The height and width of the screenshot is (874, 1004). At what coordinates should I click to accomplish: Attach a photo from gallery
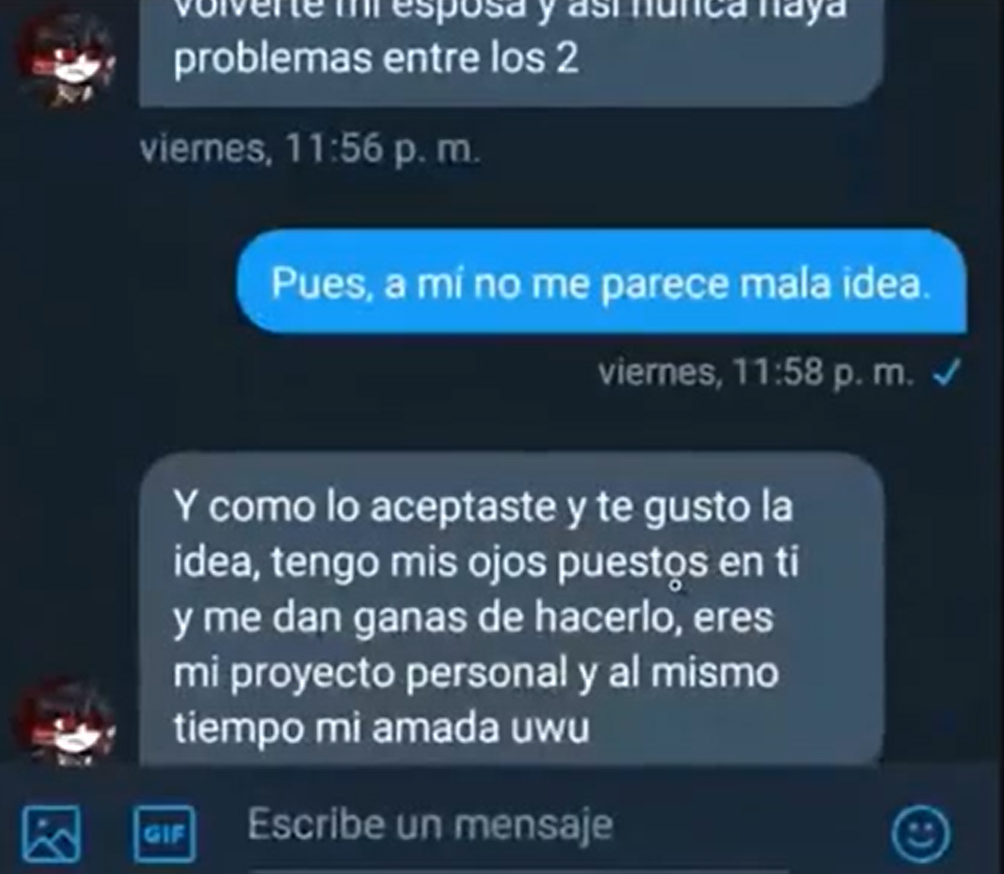(x=52, y=832)
